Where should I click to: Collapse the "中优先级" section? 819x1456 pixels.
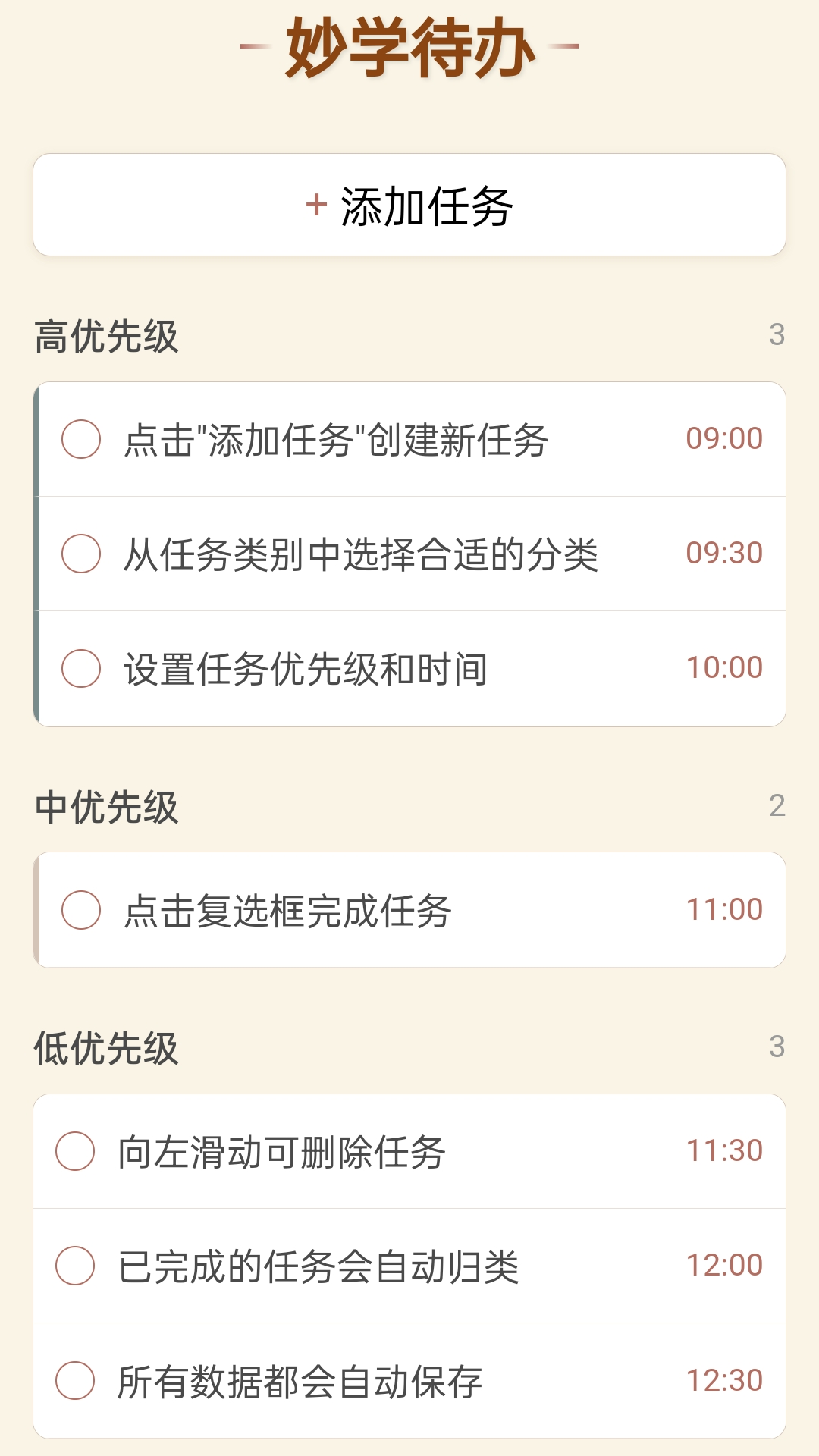tap(106, 808)
